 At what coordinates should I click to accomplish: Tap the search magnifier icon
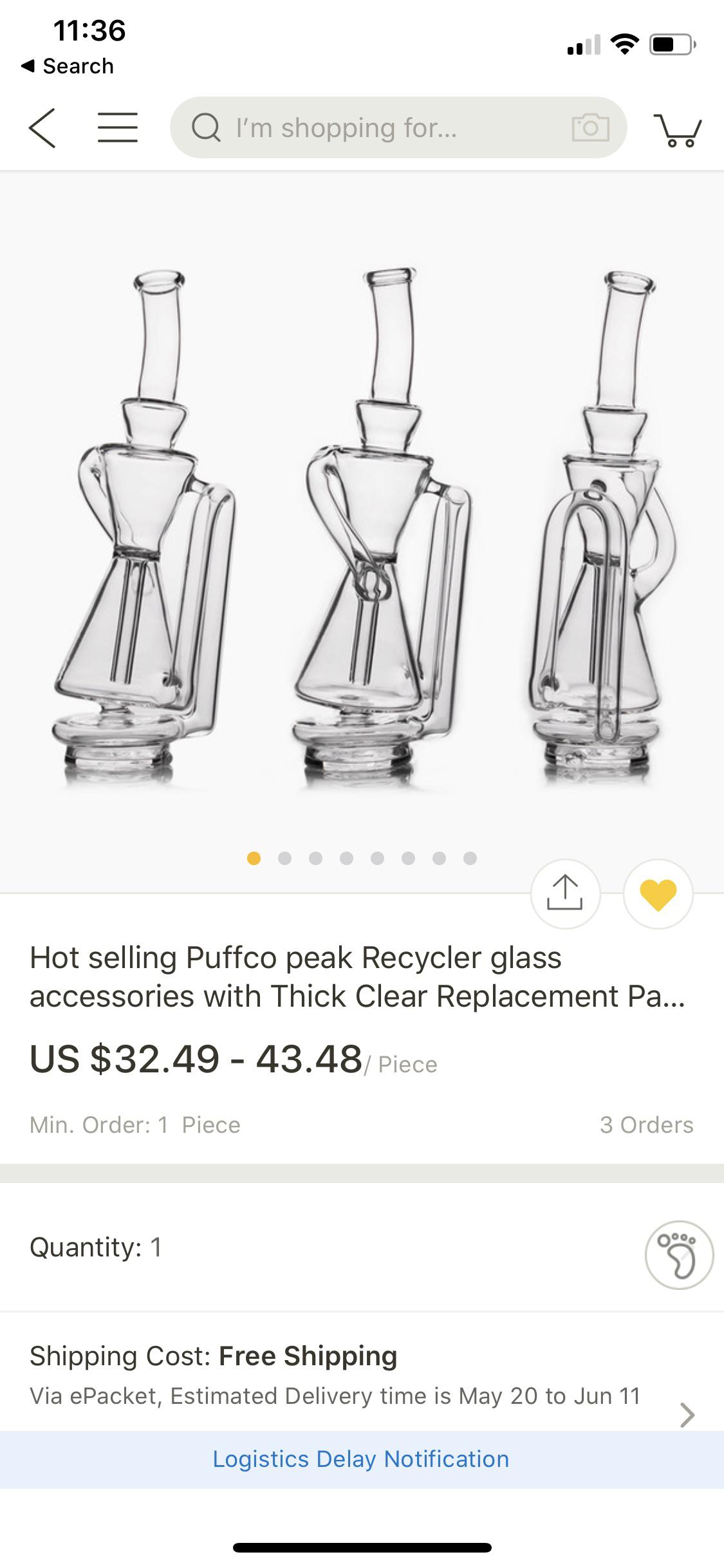pos(205,127)
